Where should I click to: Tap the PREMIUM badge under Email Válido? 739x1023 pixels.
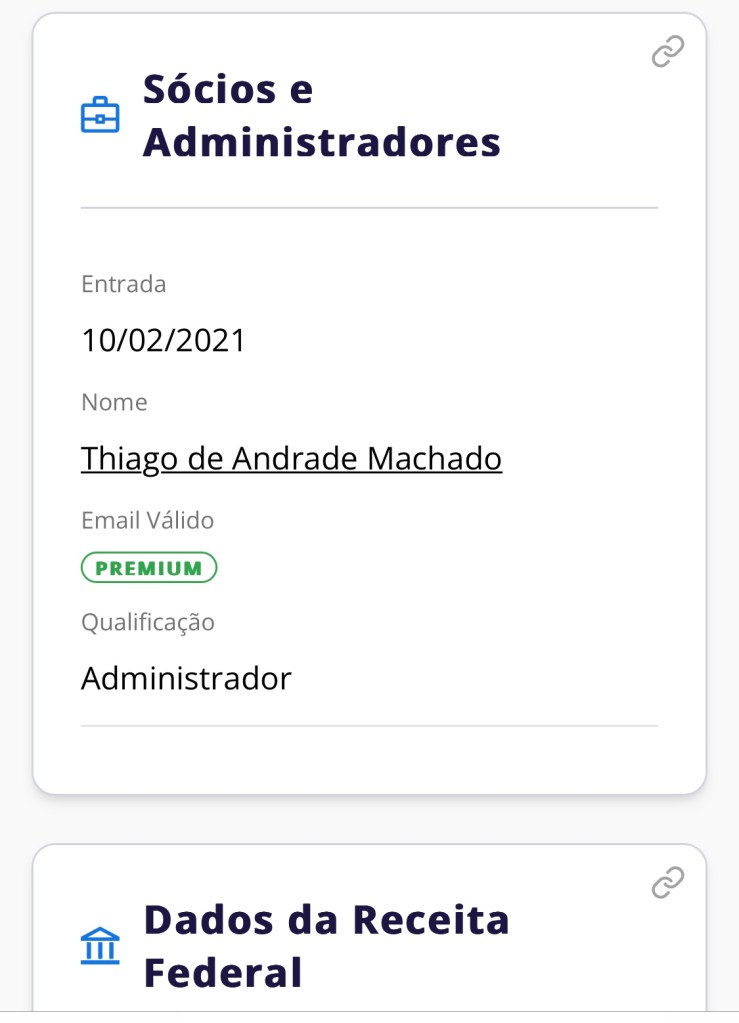149,568
